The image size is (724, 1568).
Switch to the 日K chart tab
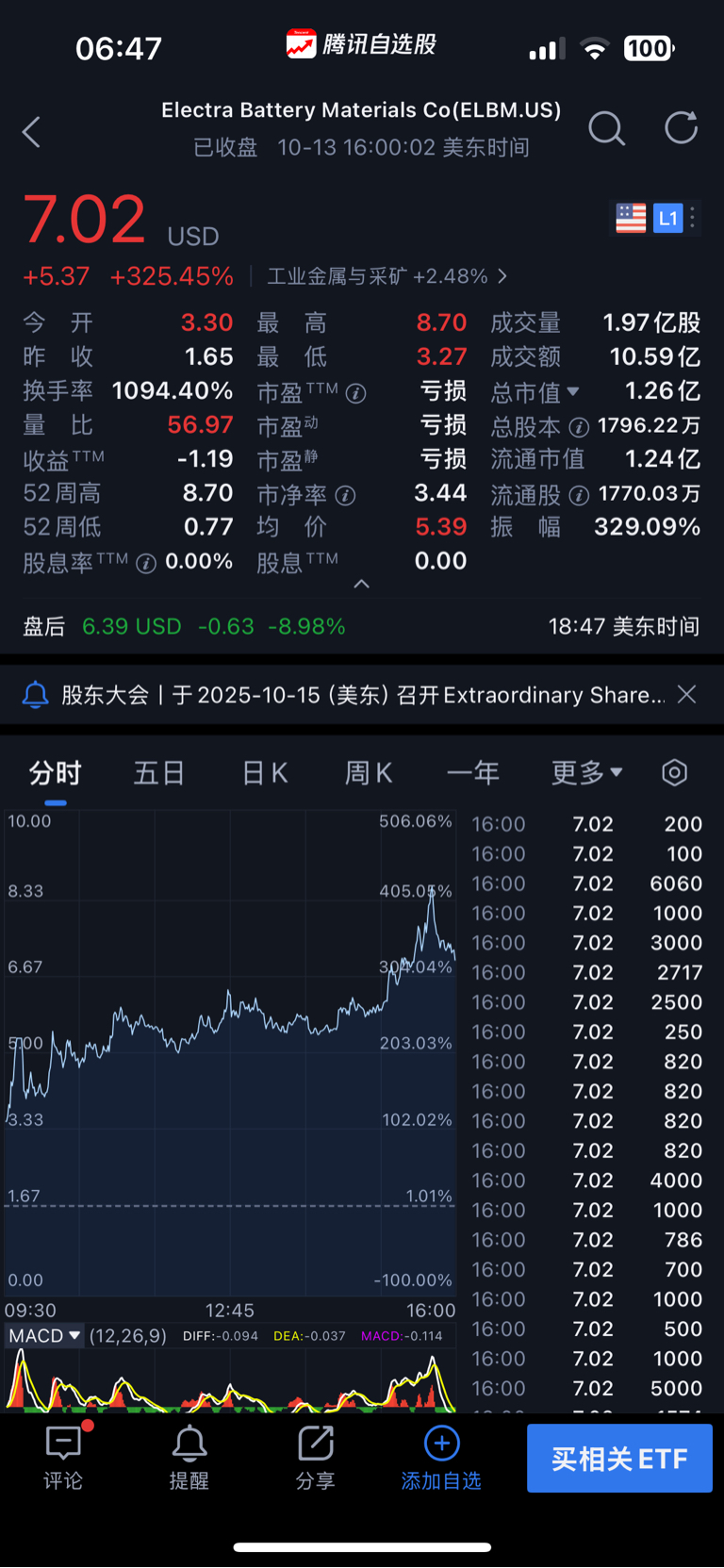(x=265, y=773)
